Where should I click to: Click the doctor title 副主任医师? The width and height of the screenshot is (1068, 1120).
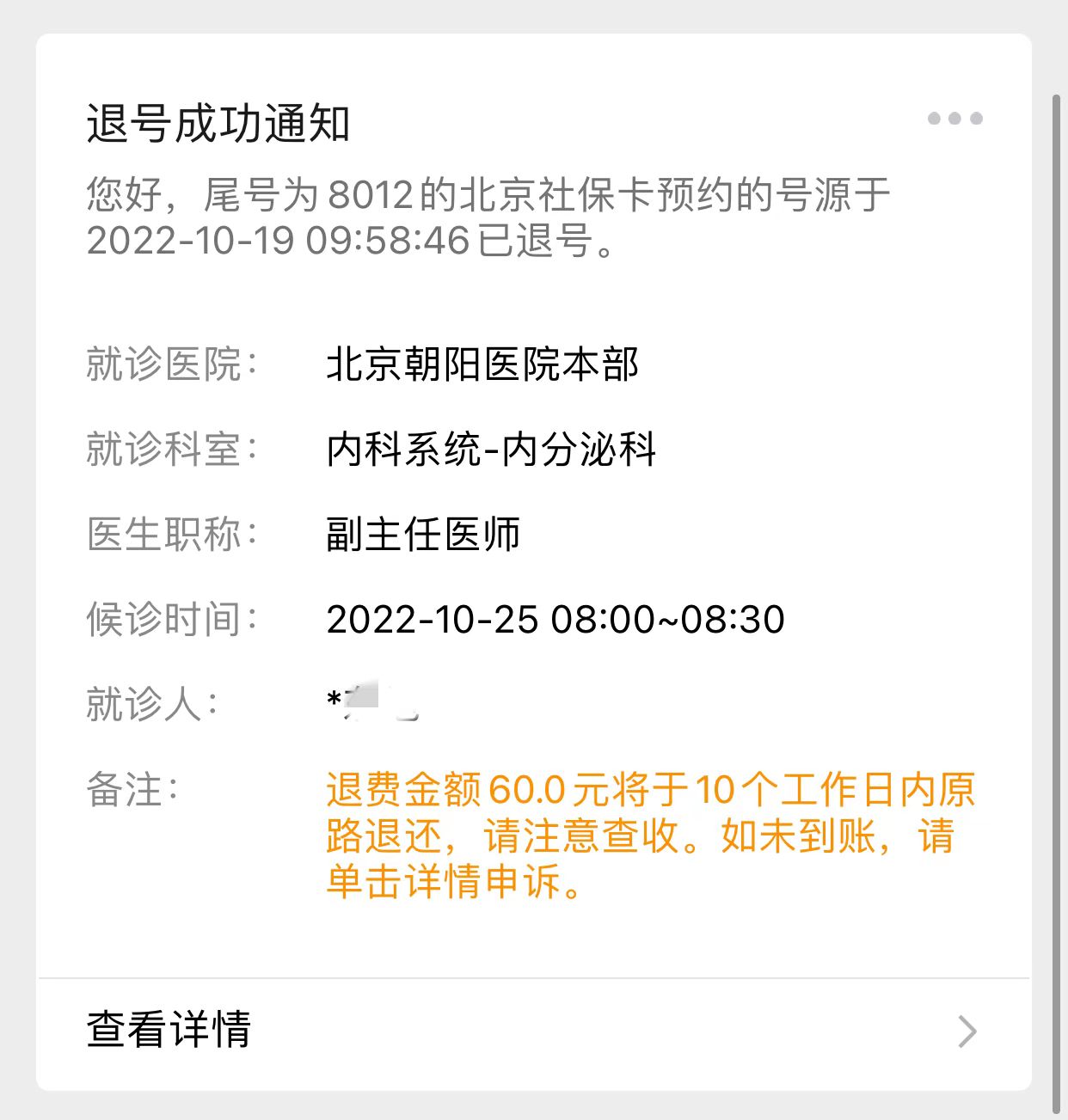[423, 534]
